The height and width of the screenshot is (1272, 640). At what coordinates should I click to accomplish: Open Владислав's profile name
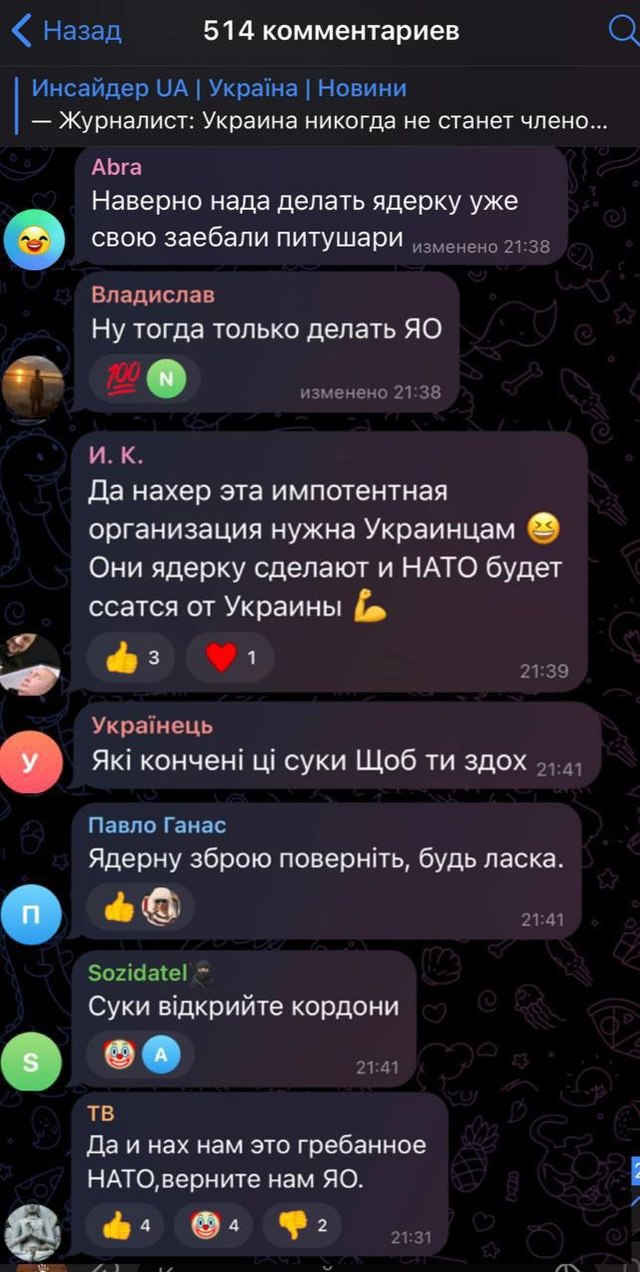coord(152,295)
